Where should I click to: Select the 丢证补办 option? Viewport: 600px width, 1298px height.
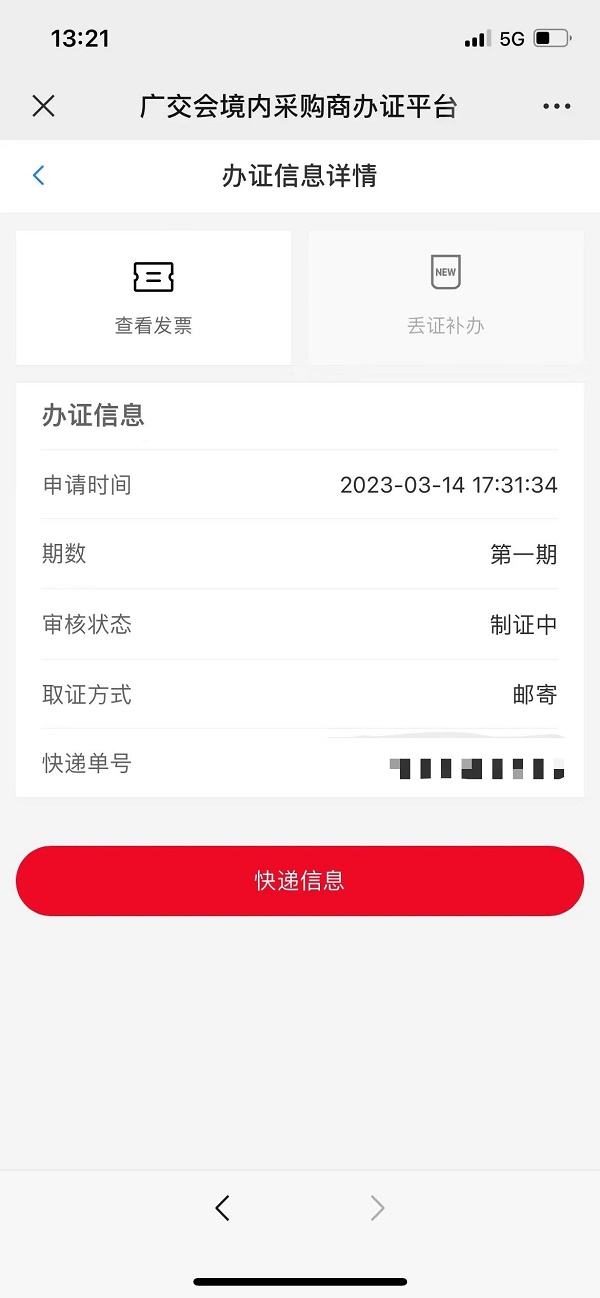[x=446, y=298]
